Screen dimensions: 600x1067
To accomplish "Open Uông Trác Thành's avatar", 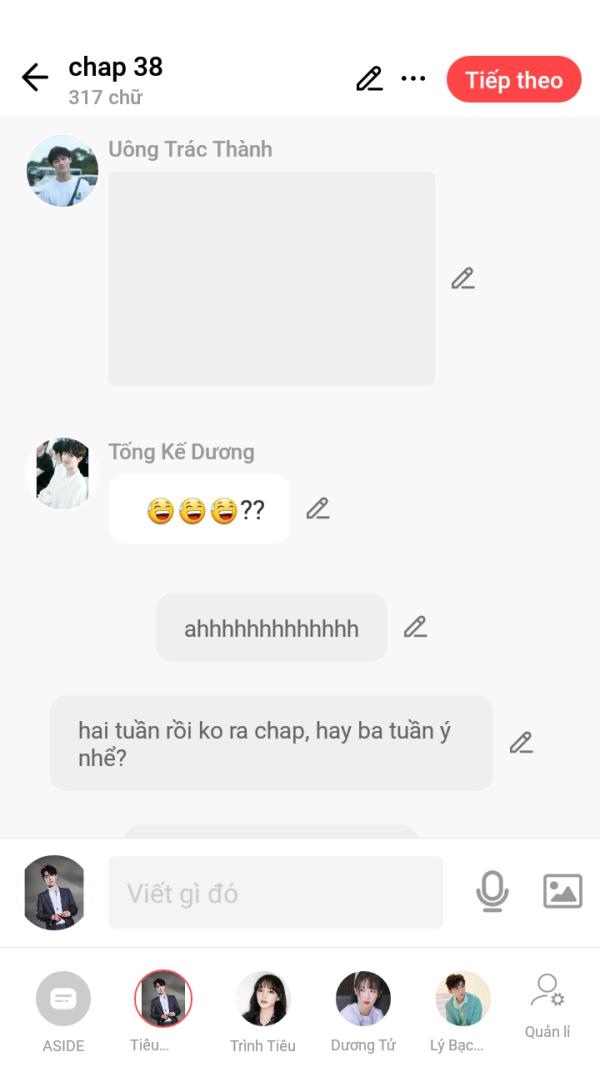I will click(63, 171).
